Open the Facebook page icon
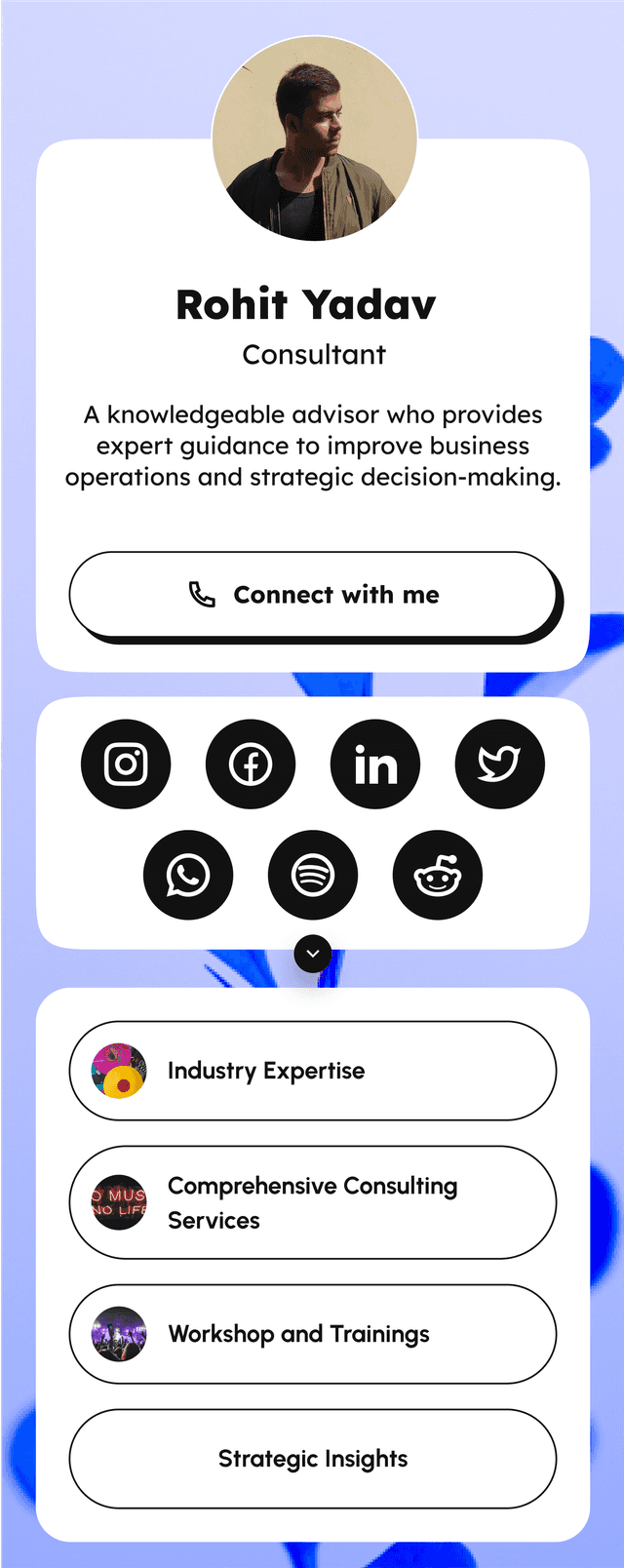 click(251, 764)
